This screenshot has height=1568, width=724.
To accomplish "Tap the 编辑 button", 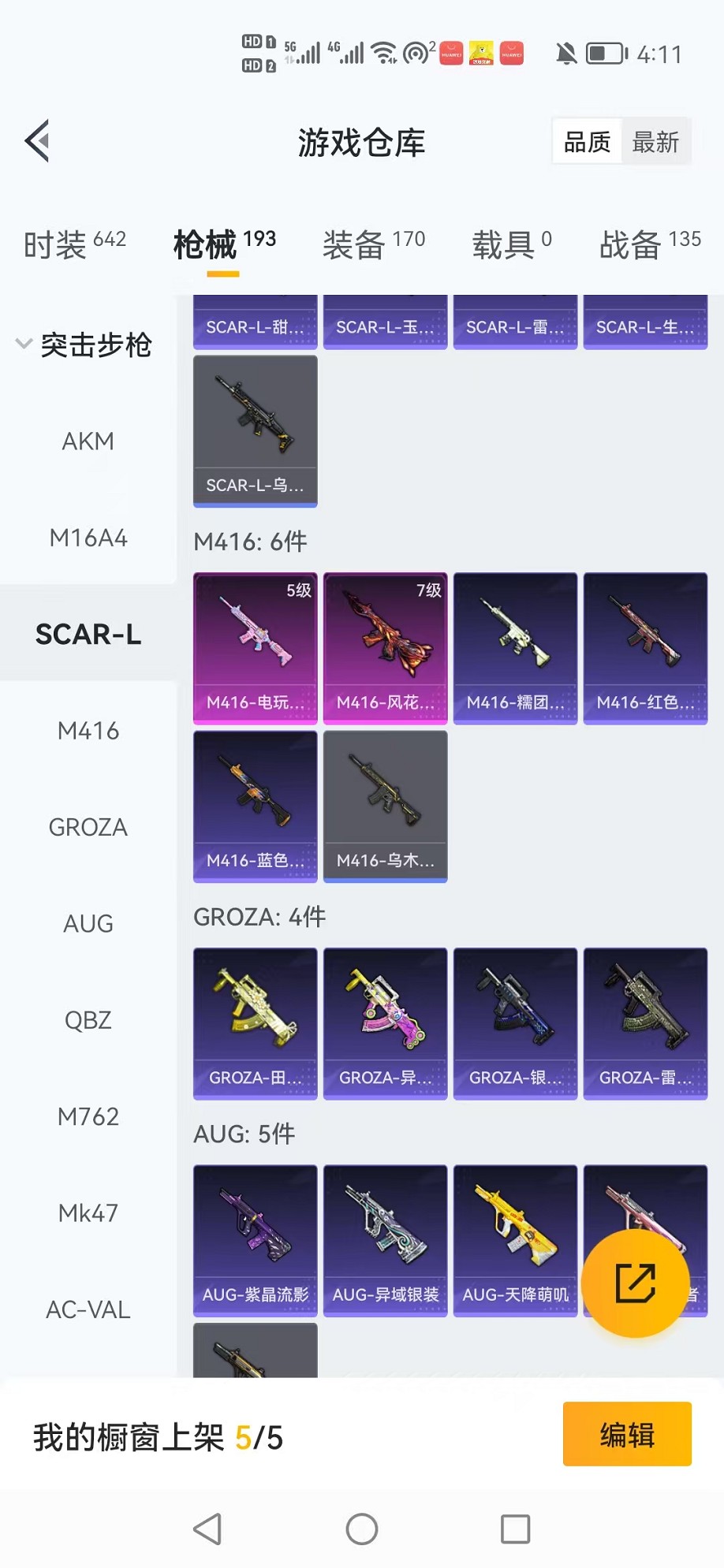I will click(x=627, y=1434).
